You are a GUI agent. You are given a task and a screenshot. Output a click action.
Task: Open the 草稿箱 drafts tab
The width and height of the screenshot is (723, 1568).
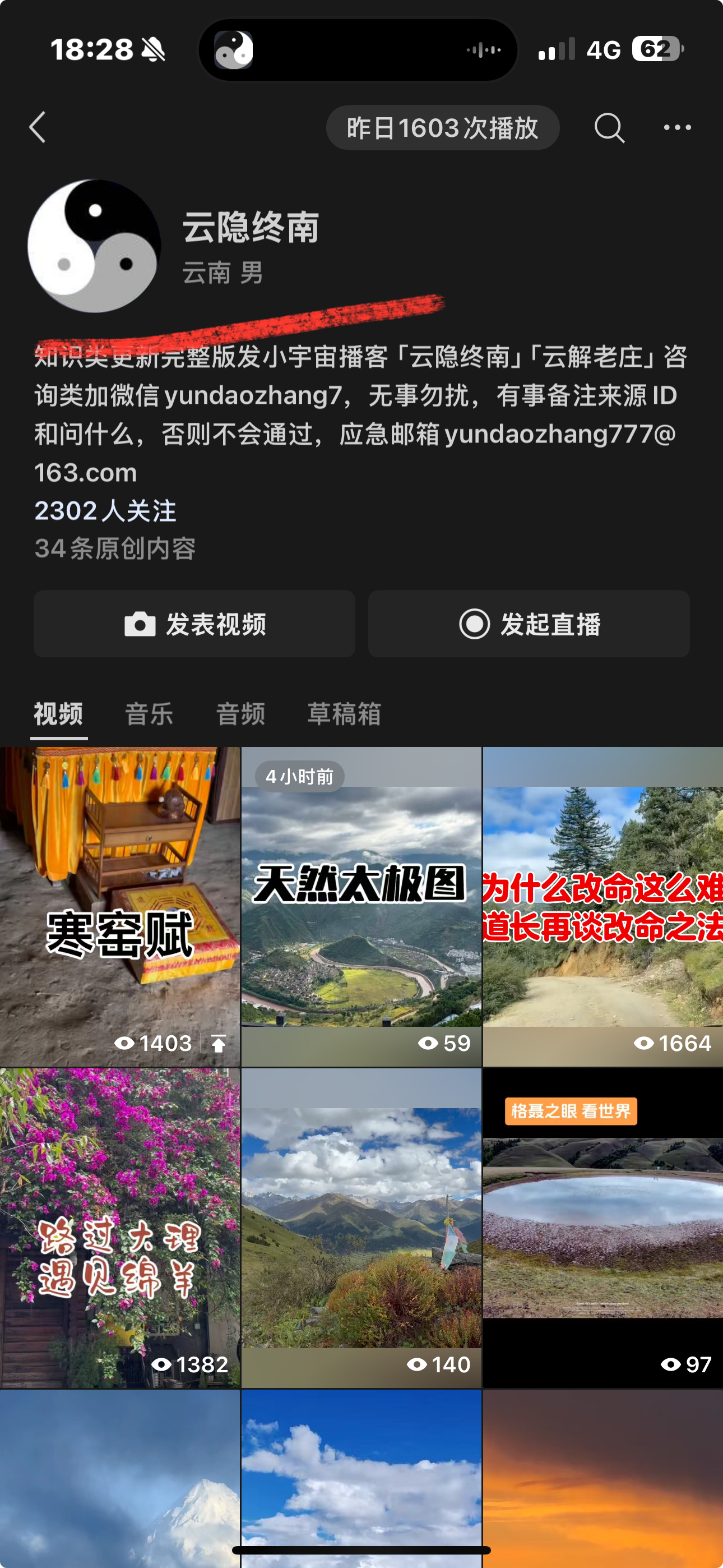(344, 713)
